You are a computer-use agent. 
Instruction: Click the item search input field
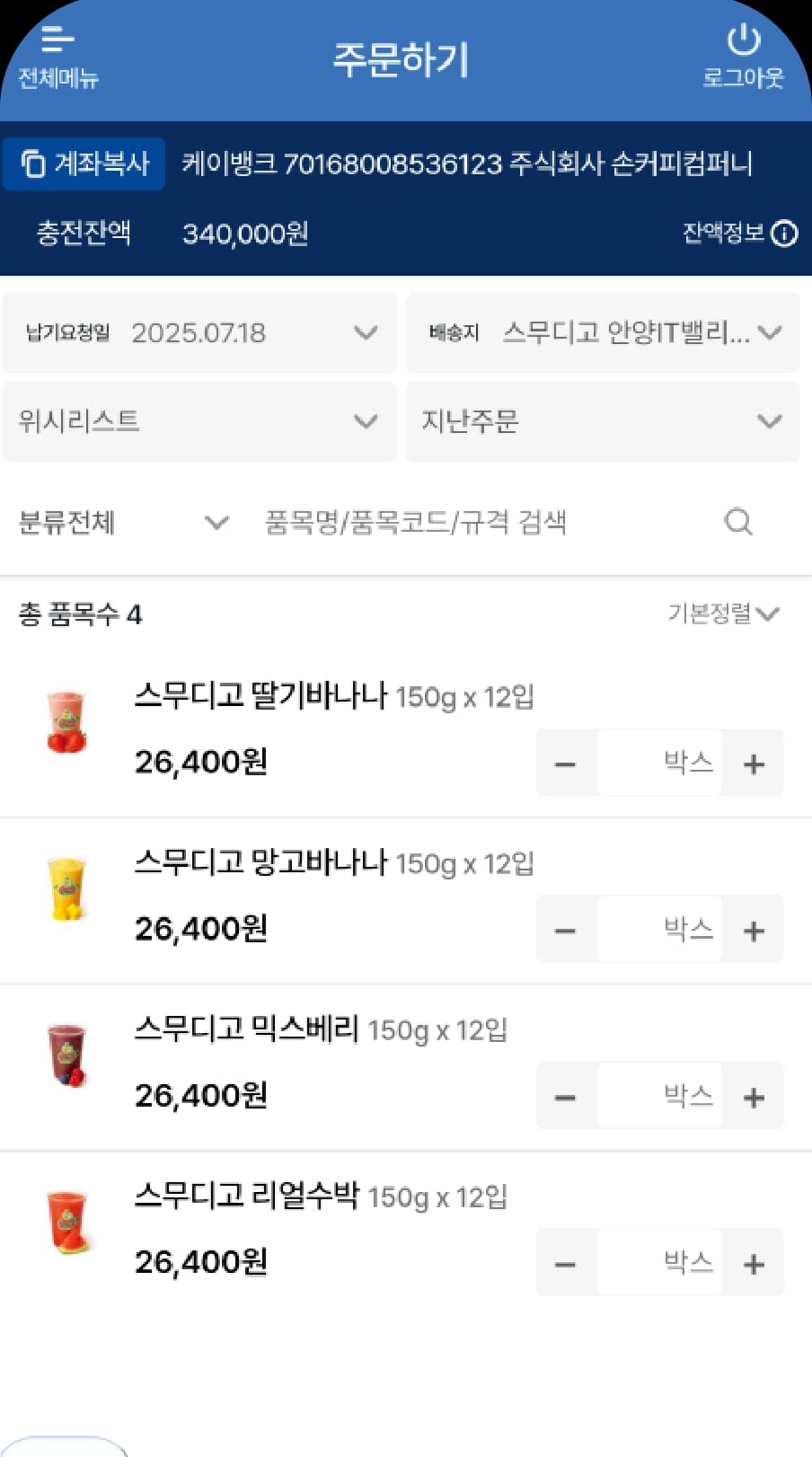[x=418, y=522]
